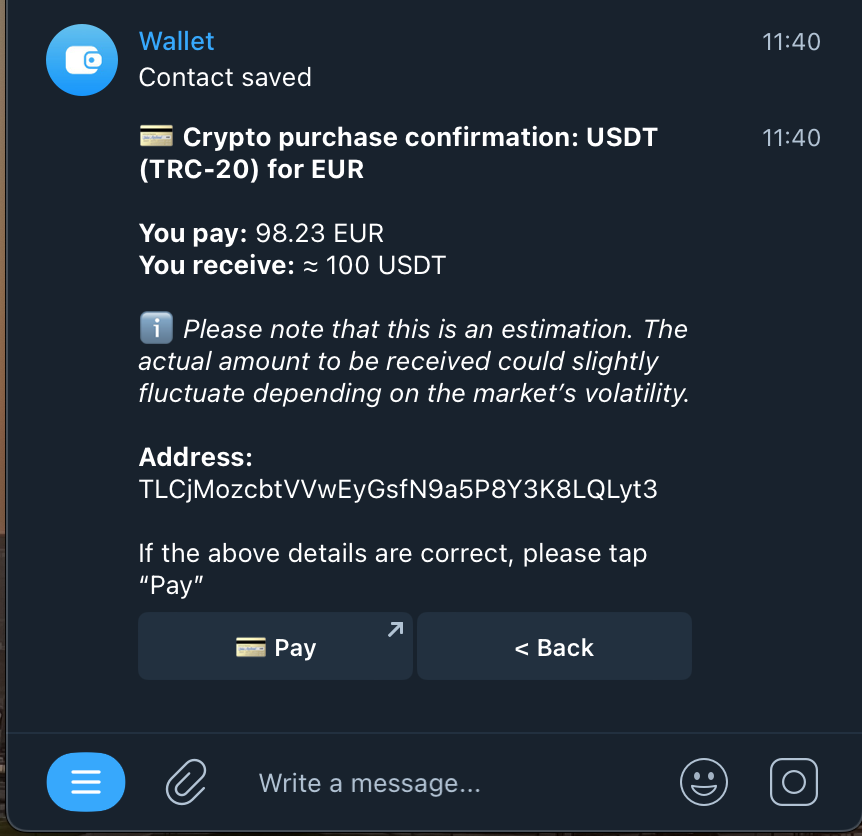Open the Wallet bot avatar

click(84, 59)
